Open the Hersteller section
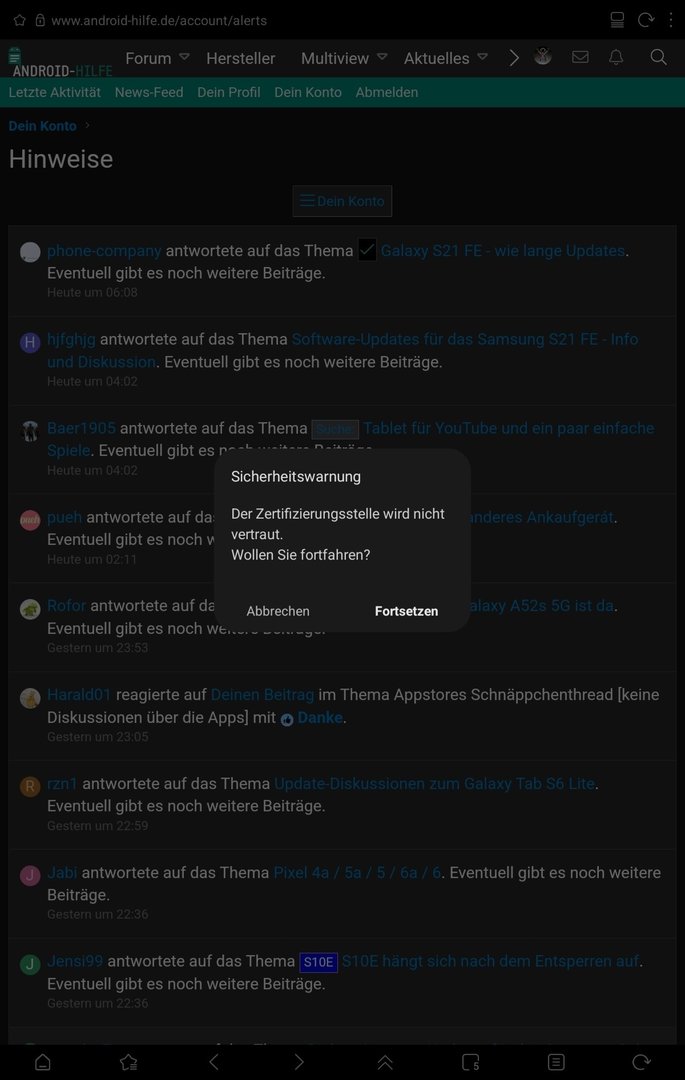The image size is (685, 1080). pyautogui.click(x=240, y=58)
